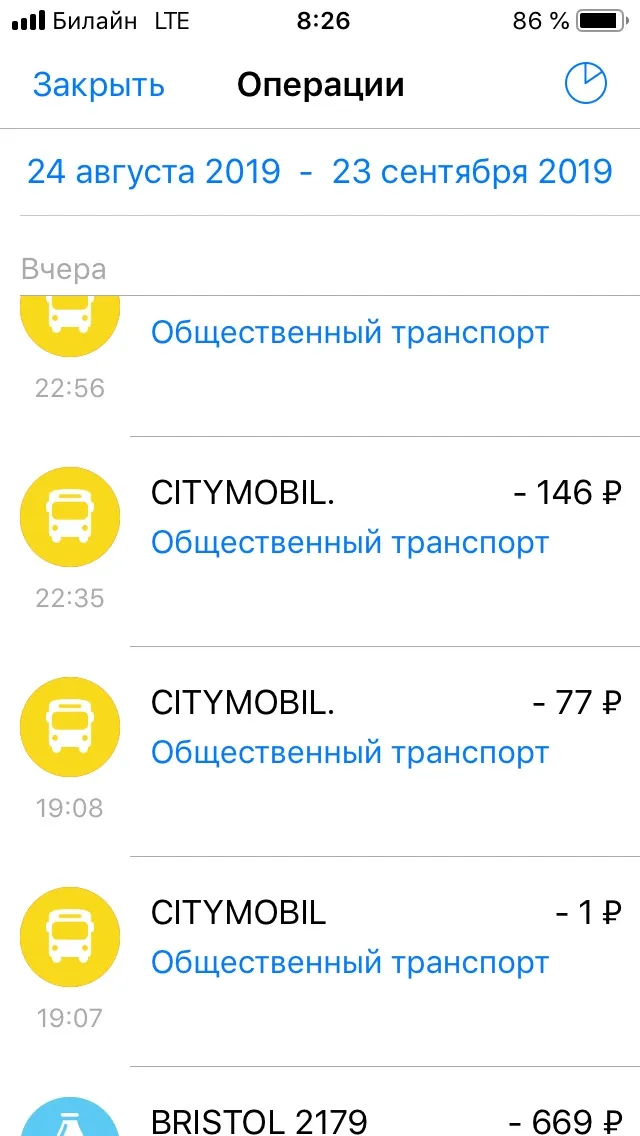Screen dimensions: 640x1136
Task: Change the end date 23 сентября 2019
Action: [x=473, y=172]
